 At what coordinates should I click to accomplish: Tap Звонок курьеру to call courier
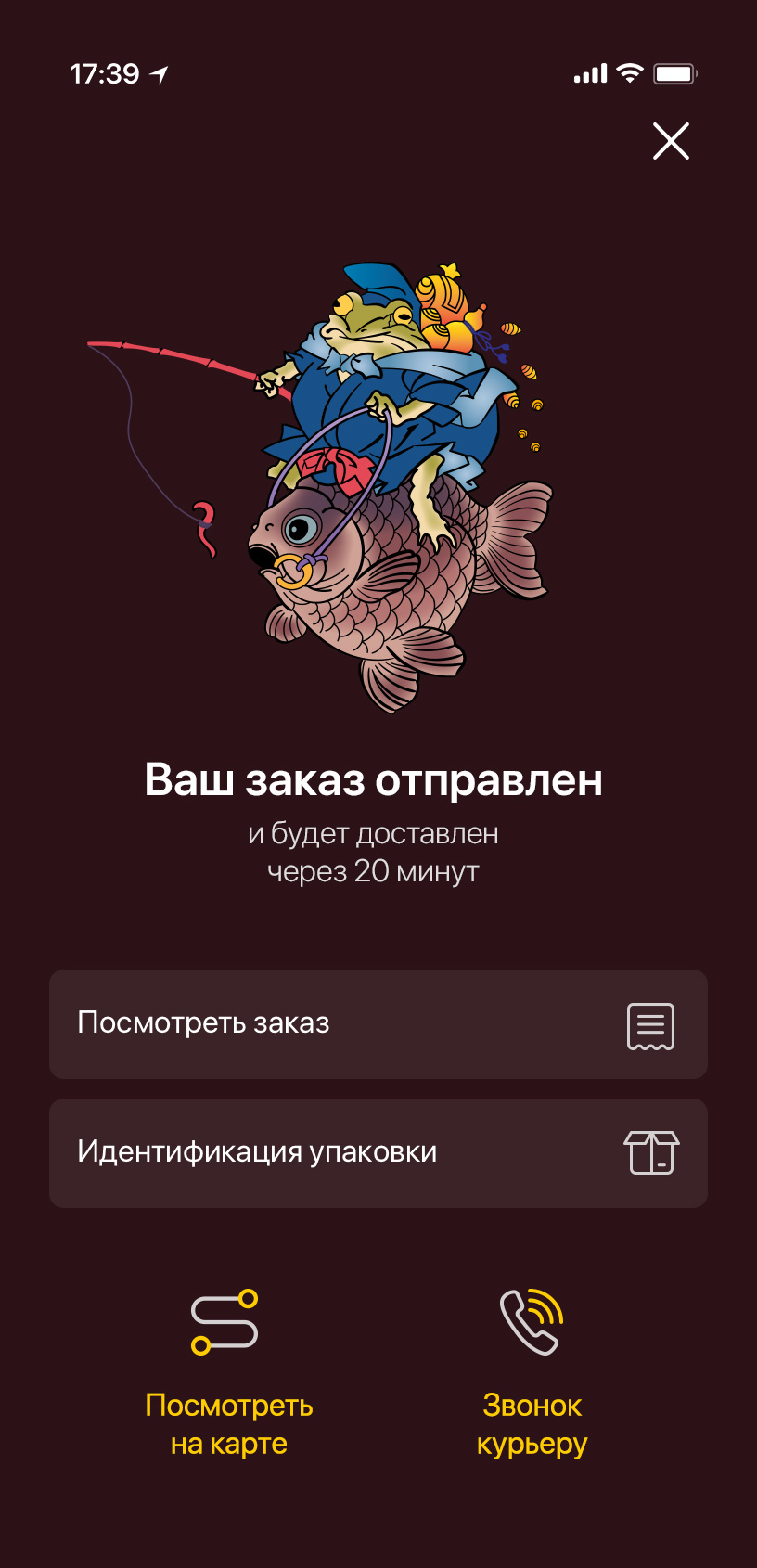pos(532,1373)
